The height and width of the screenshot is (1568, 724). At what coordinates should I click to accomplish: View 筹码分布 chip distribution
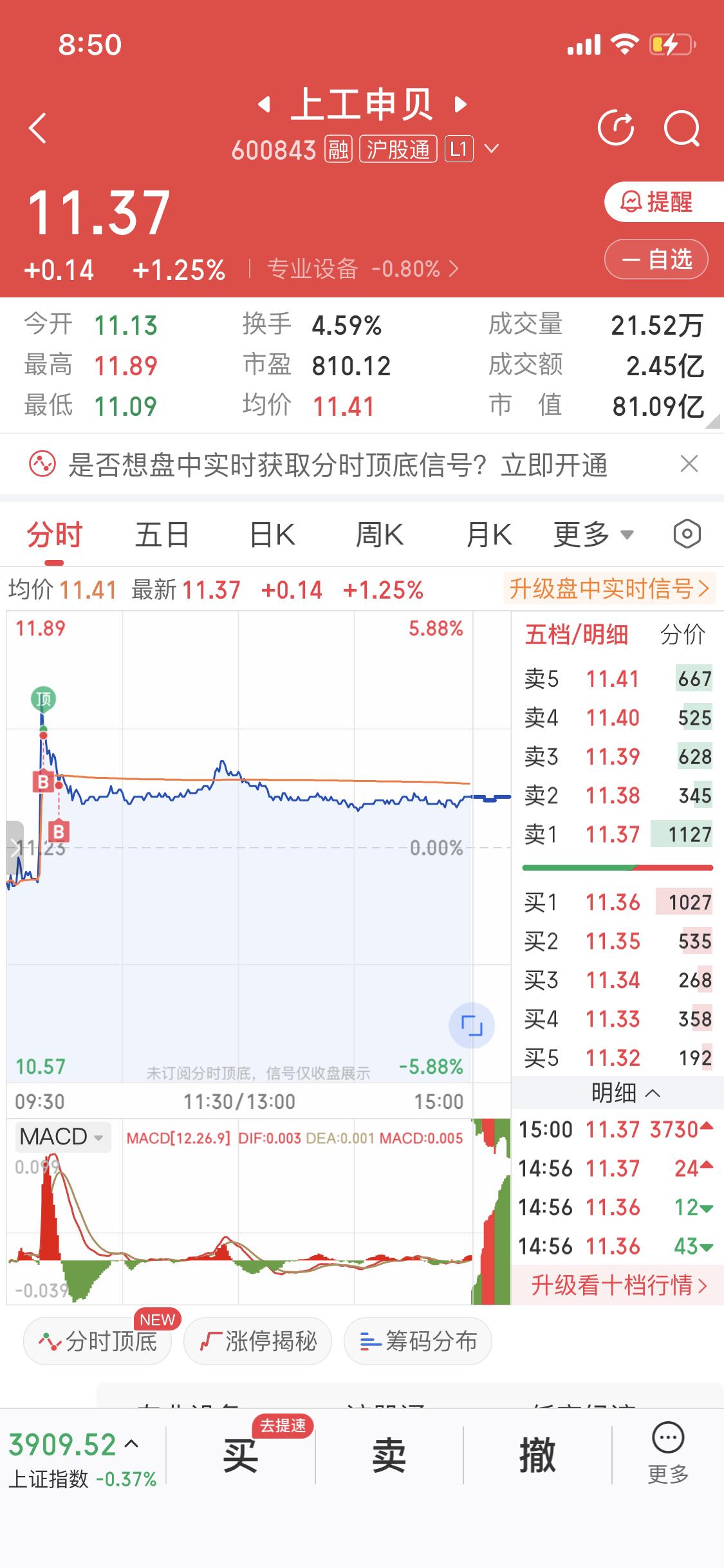click(x=417, y=1341)
